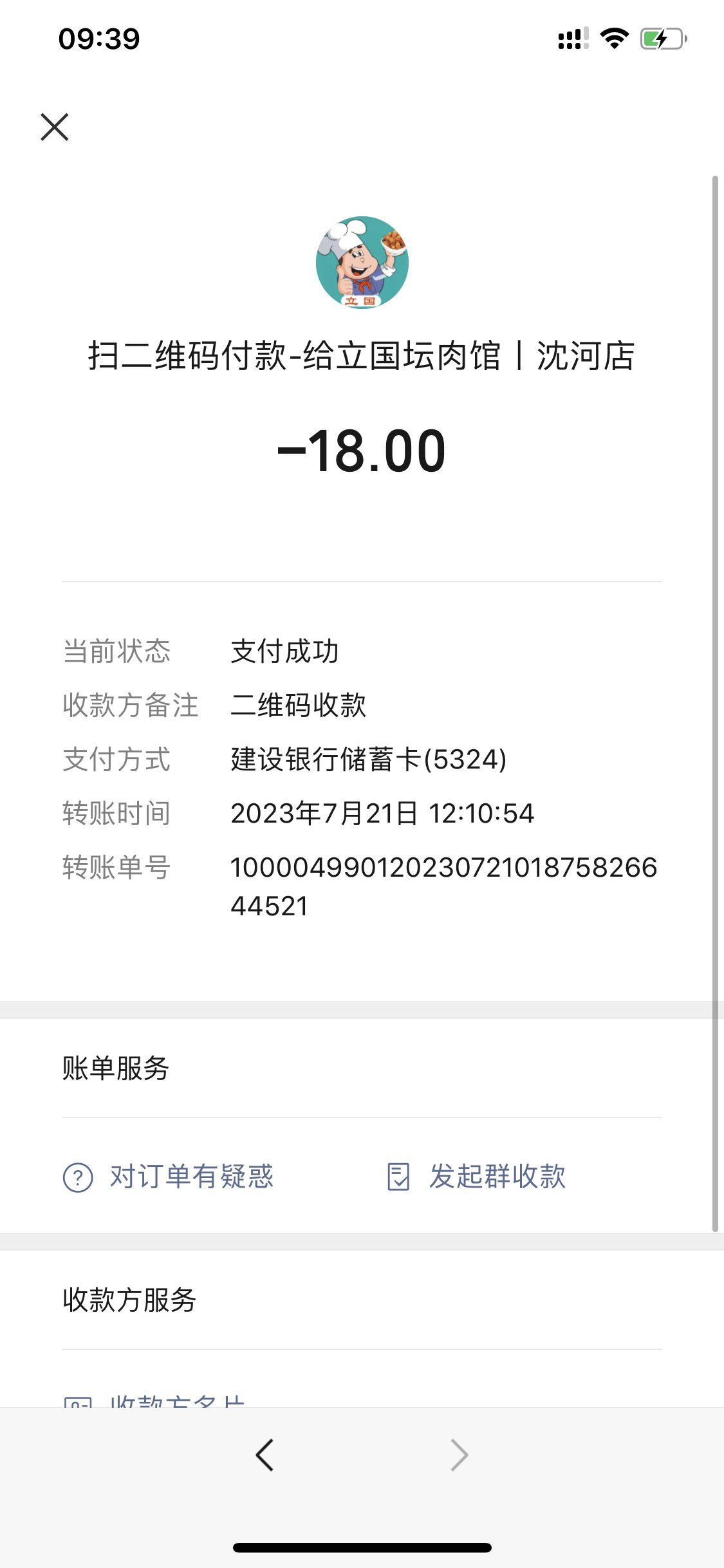Image resolution: width=724 pixels, height=1568 pixels.
Task: Start a group collection via 发起群收款
Action: tap(476, 1177)
